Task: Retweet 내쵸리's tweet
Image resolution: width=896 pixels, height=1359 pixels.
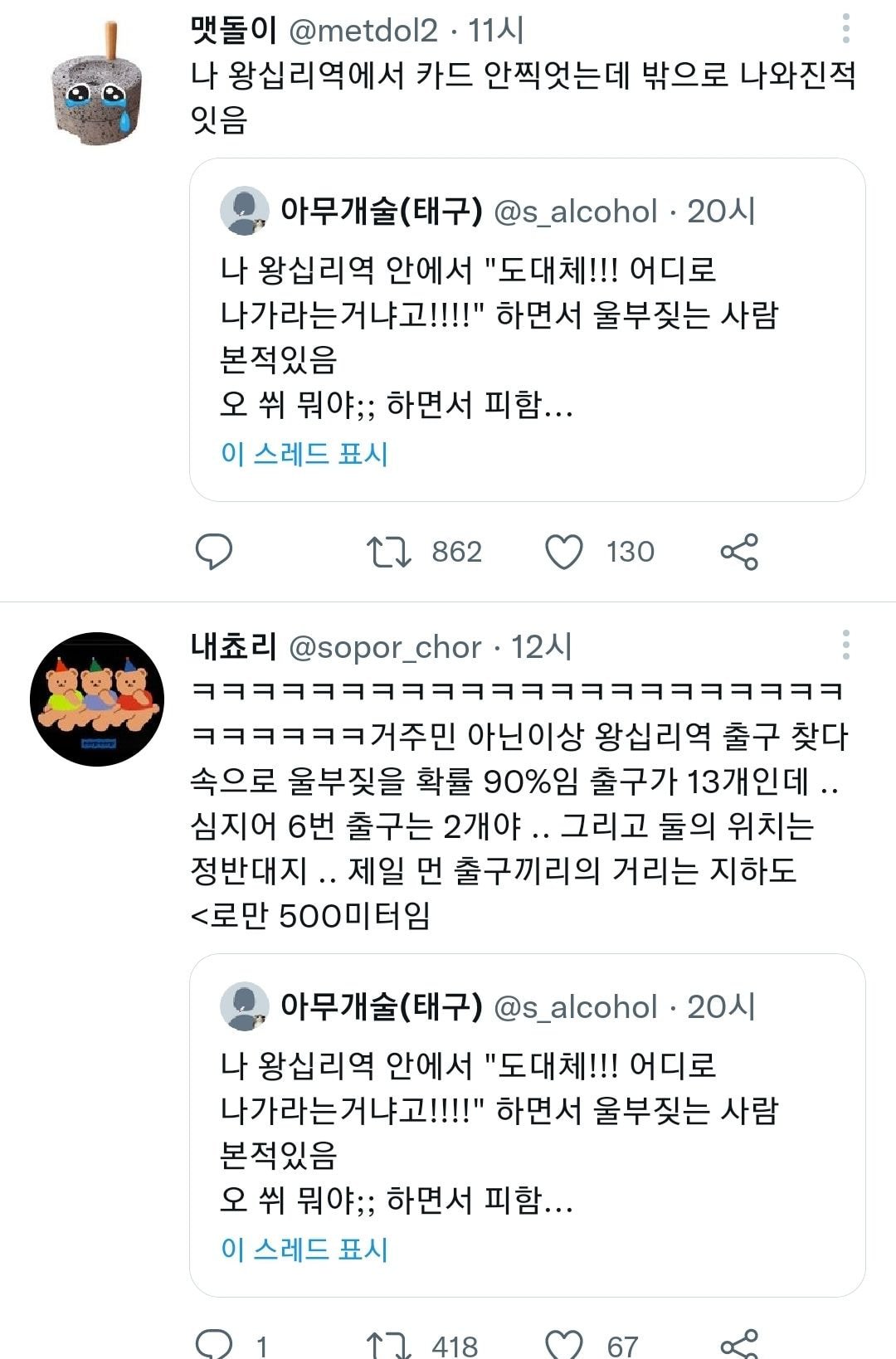Action: point(388,1343)
